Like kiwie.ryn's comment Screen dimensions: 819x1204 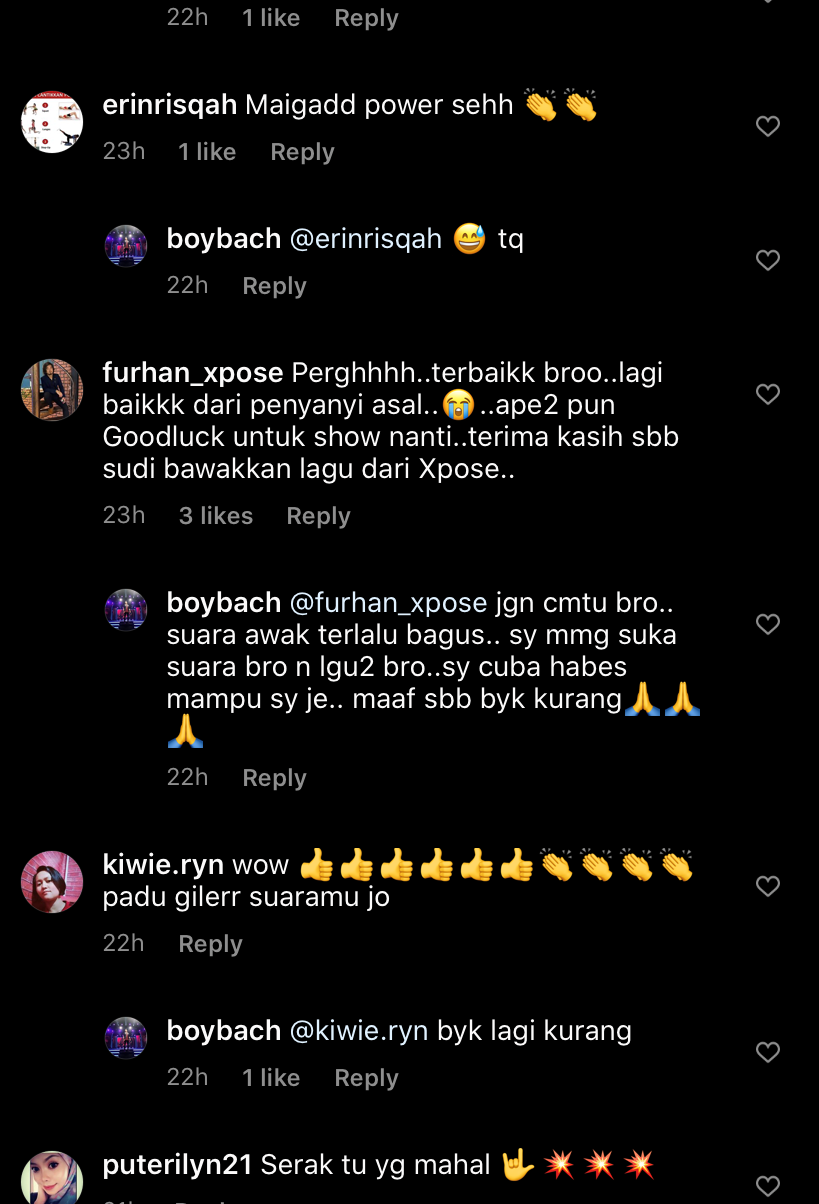click(767, 886)
